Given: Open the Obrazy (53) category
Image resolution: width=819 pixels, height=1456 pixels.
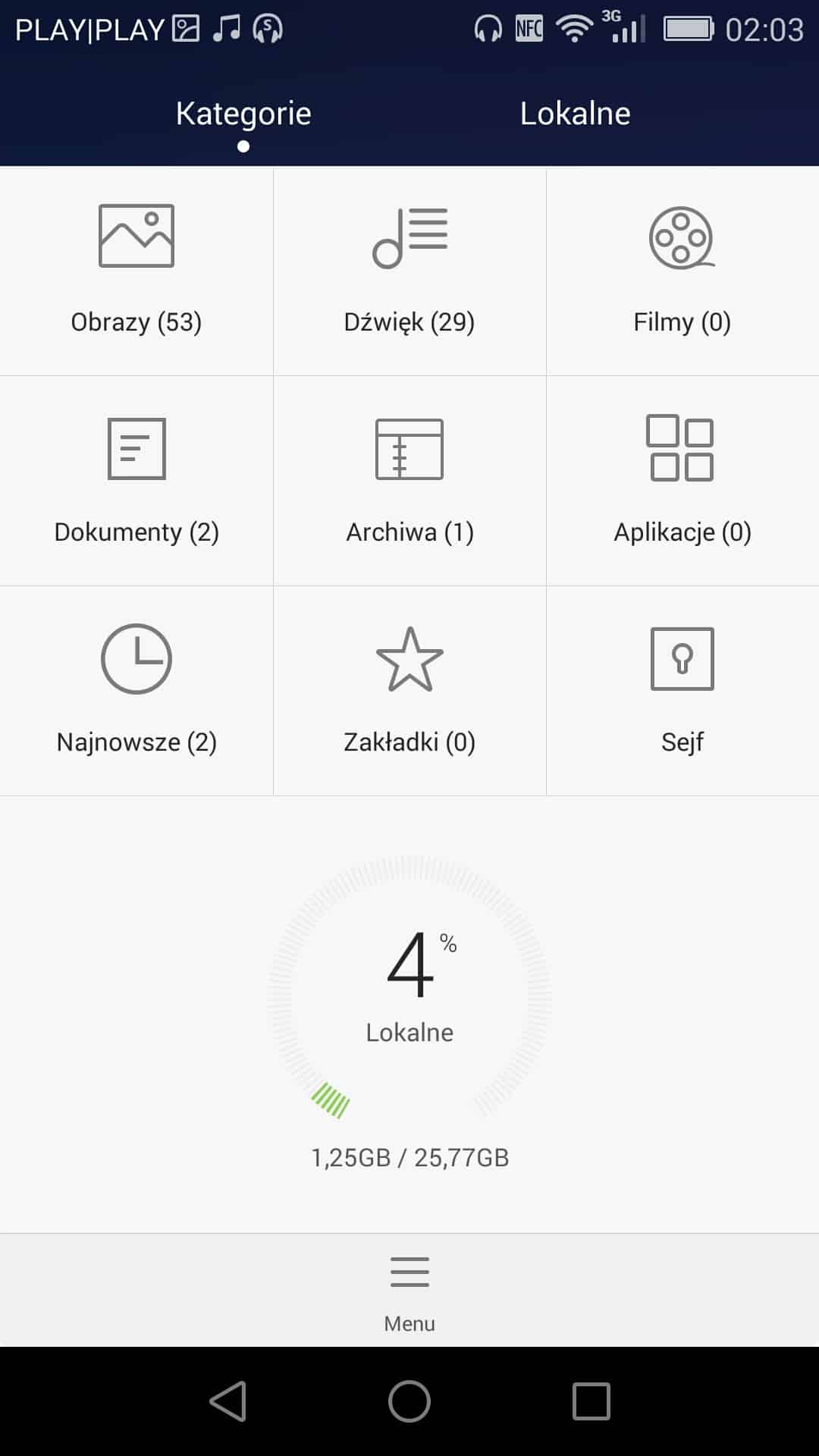Looking at the screenshot, I should coord(136,271).
